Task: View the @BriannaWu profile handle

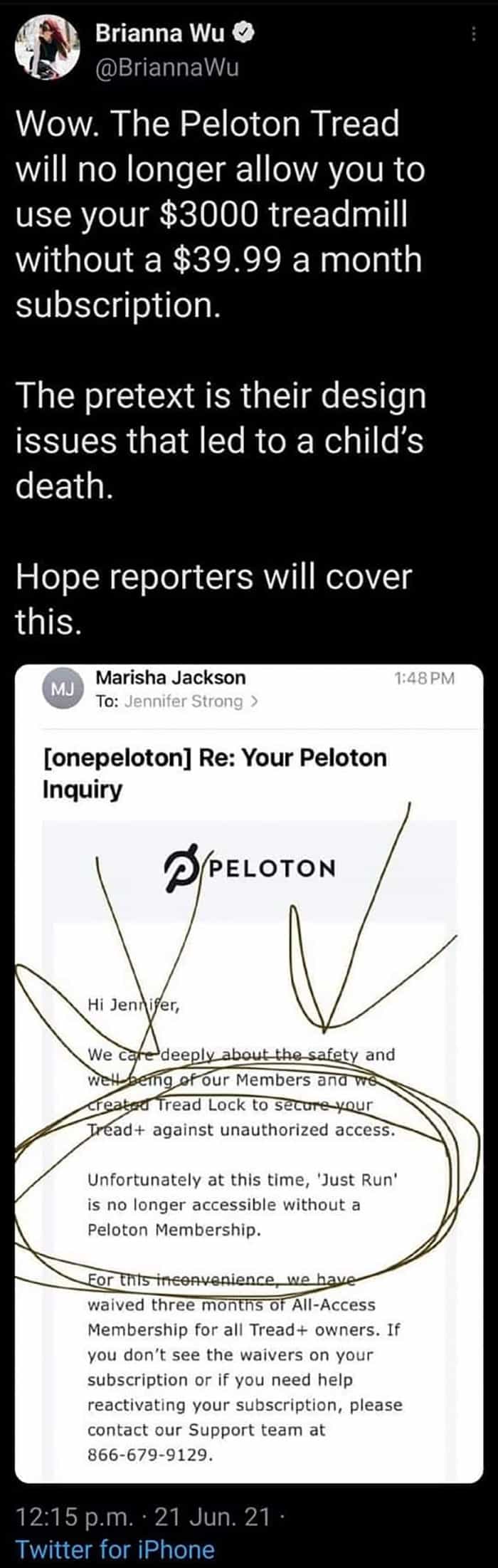Action: (x=166, y=67)
